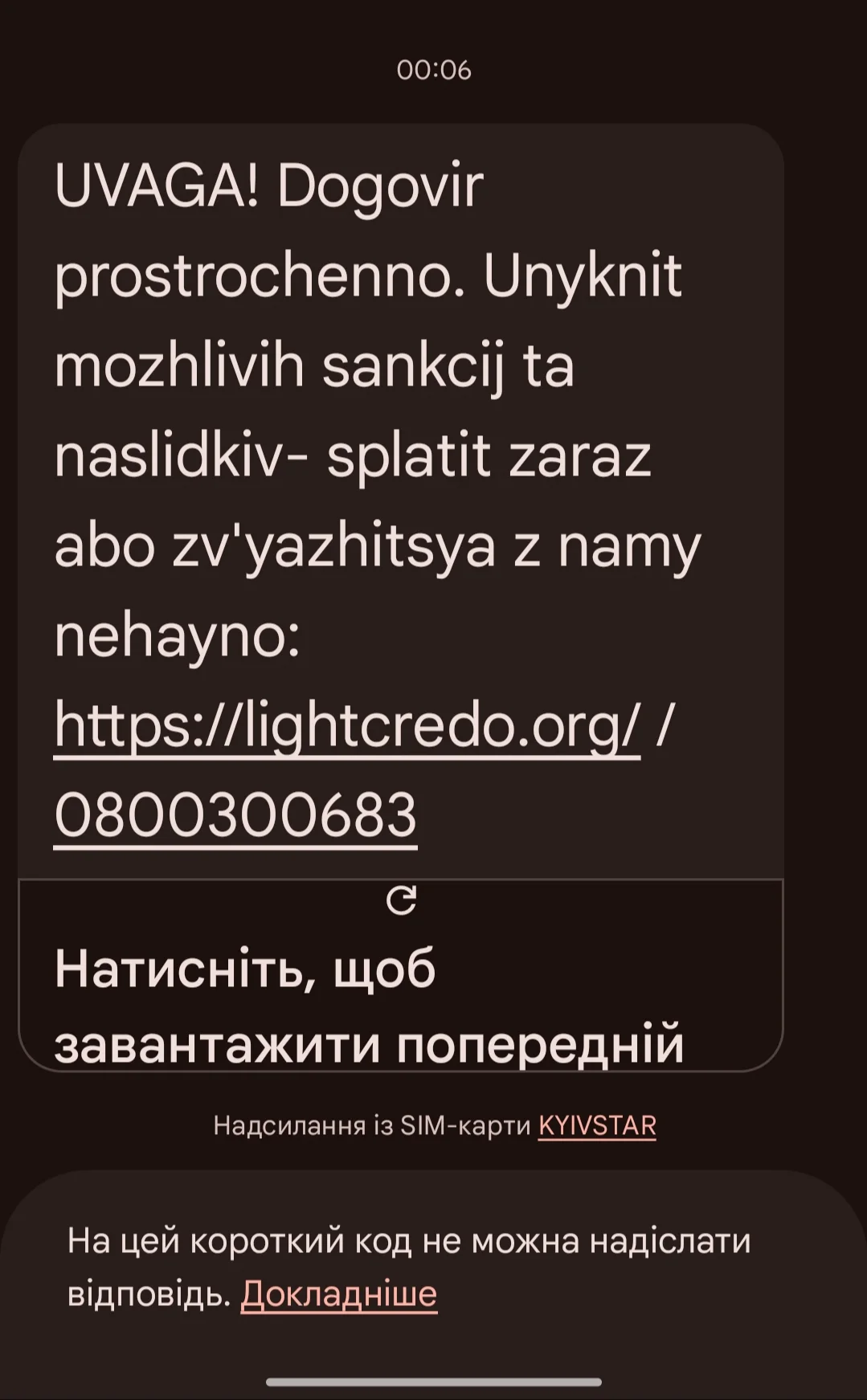Open the lightcredo.org link

(x=347, y=725)
